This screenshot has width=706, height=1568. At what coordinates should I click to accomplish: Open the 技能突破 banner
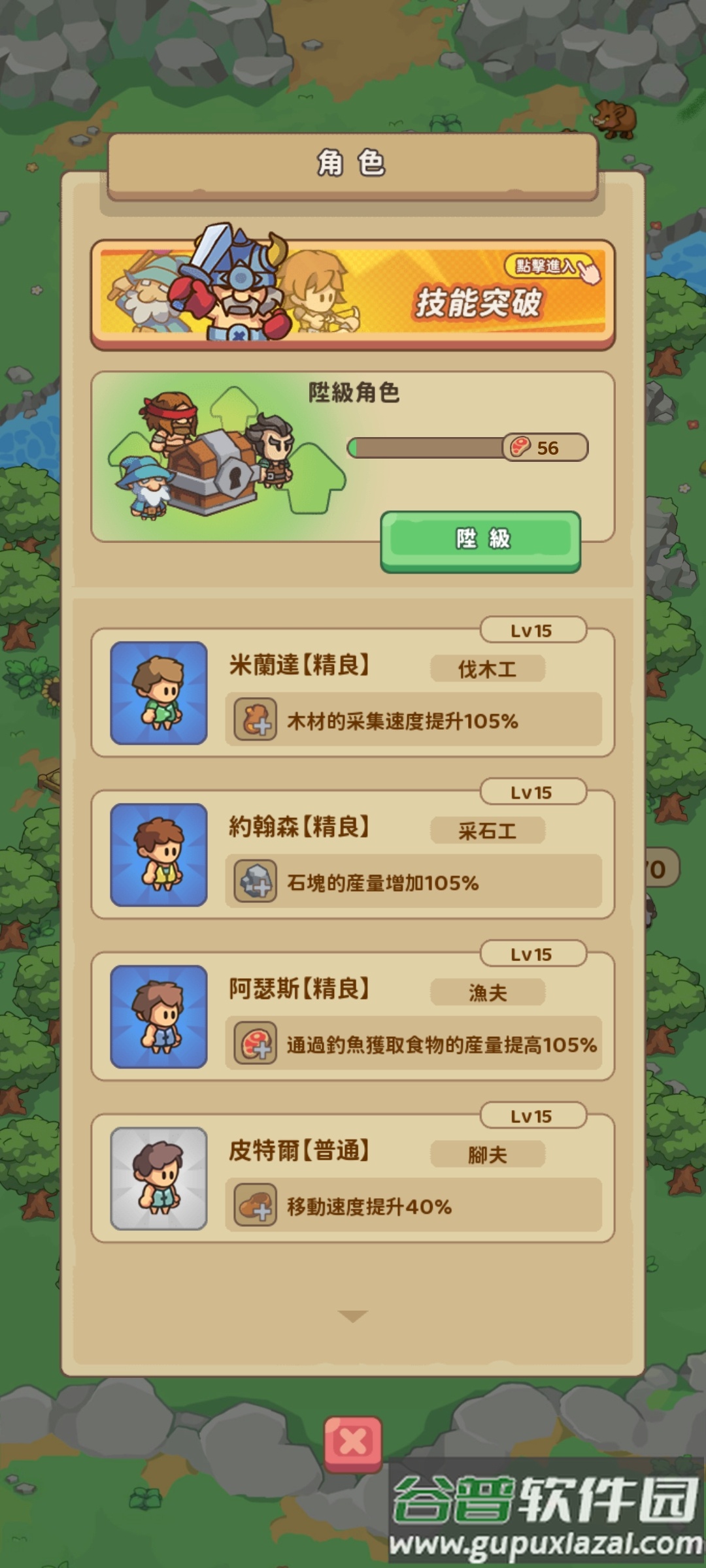(353, 292)
